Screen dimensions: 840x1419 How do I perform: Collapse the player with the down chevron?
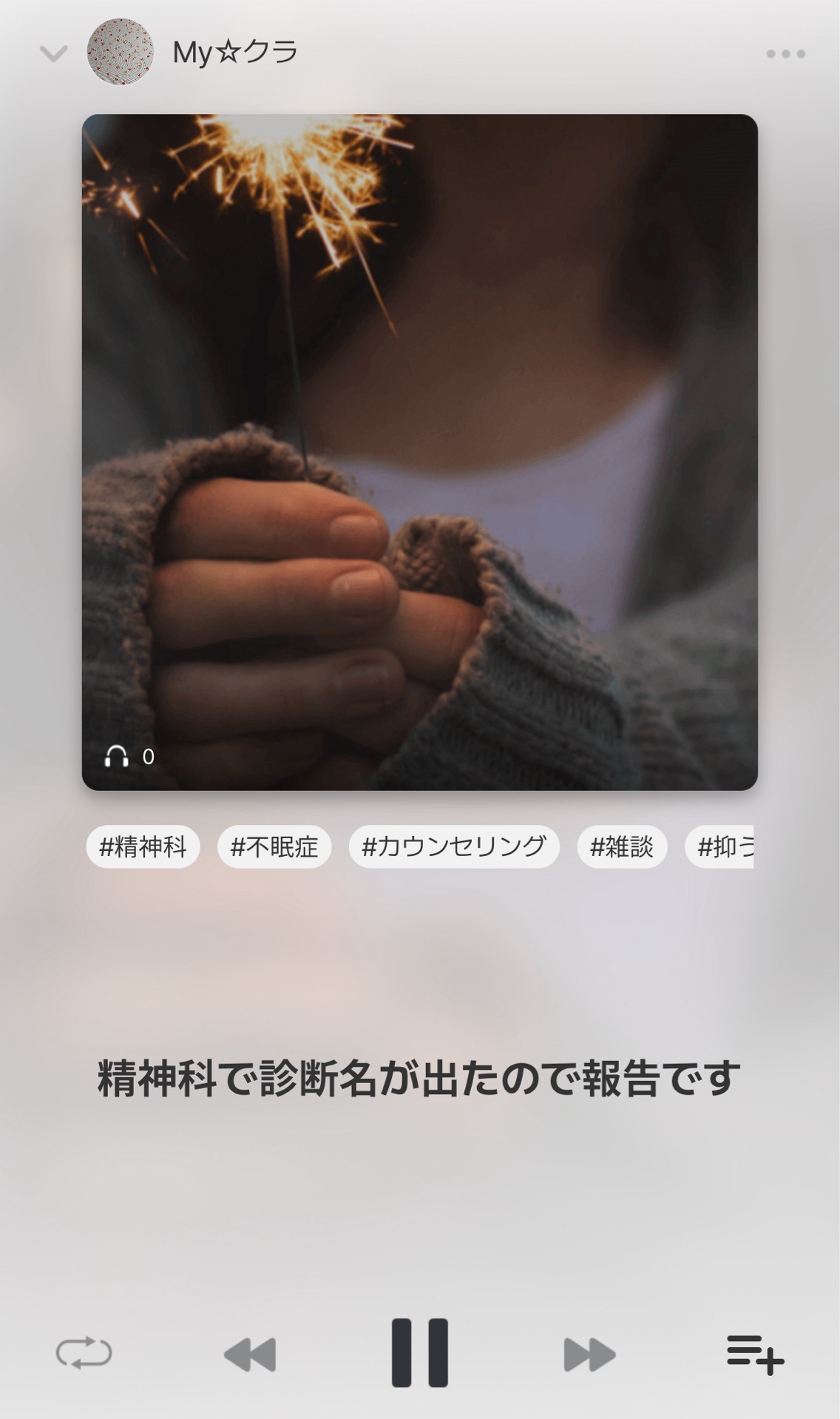(x=53, y=53)
